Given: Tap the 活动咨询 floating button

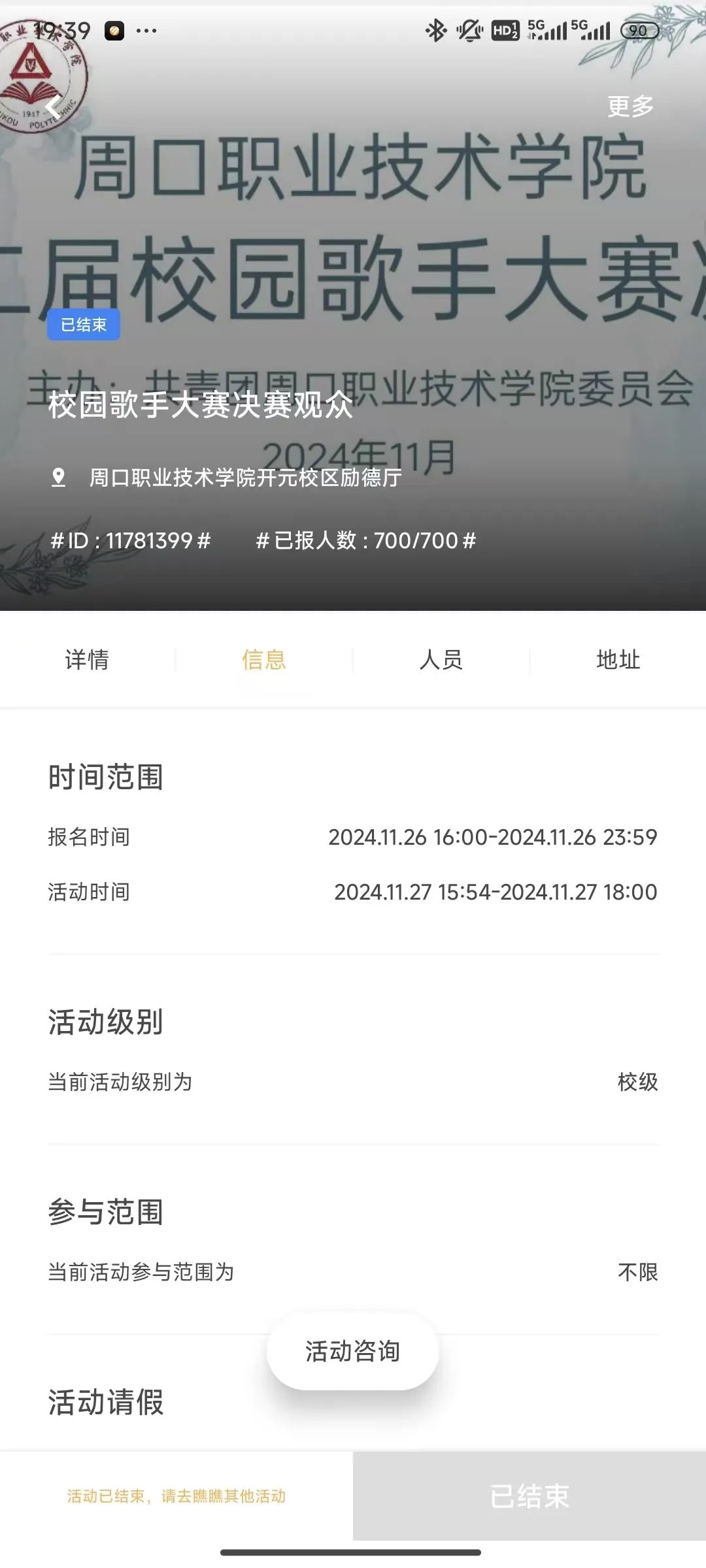Looking at the screenshot, I should click(352, 1351).
